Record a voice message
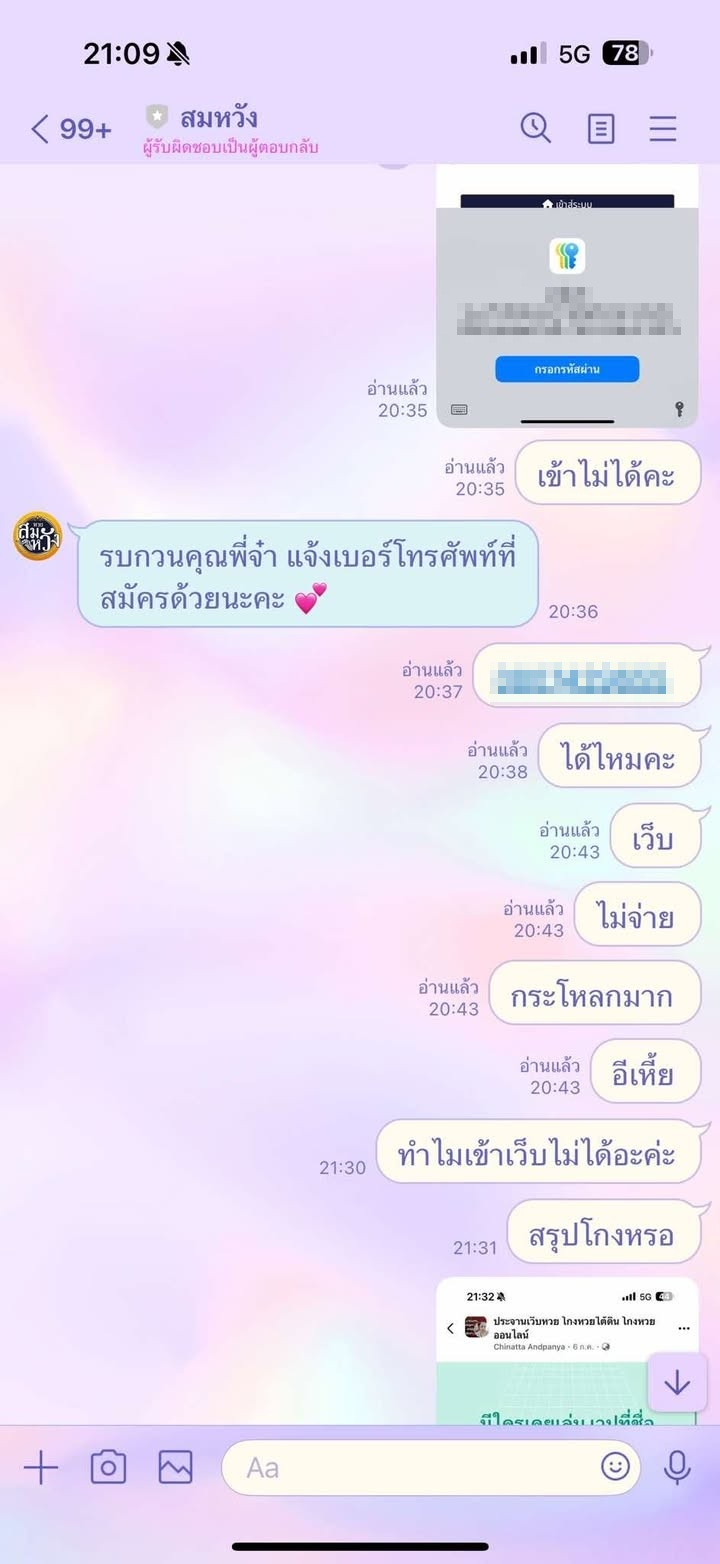Viewport: 720px width, 1564px height. tap(677, 1468)
